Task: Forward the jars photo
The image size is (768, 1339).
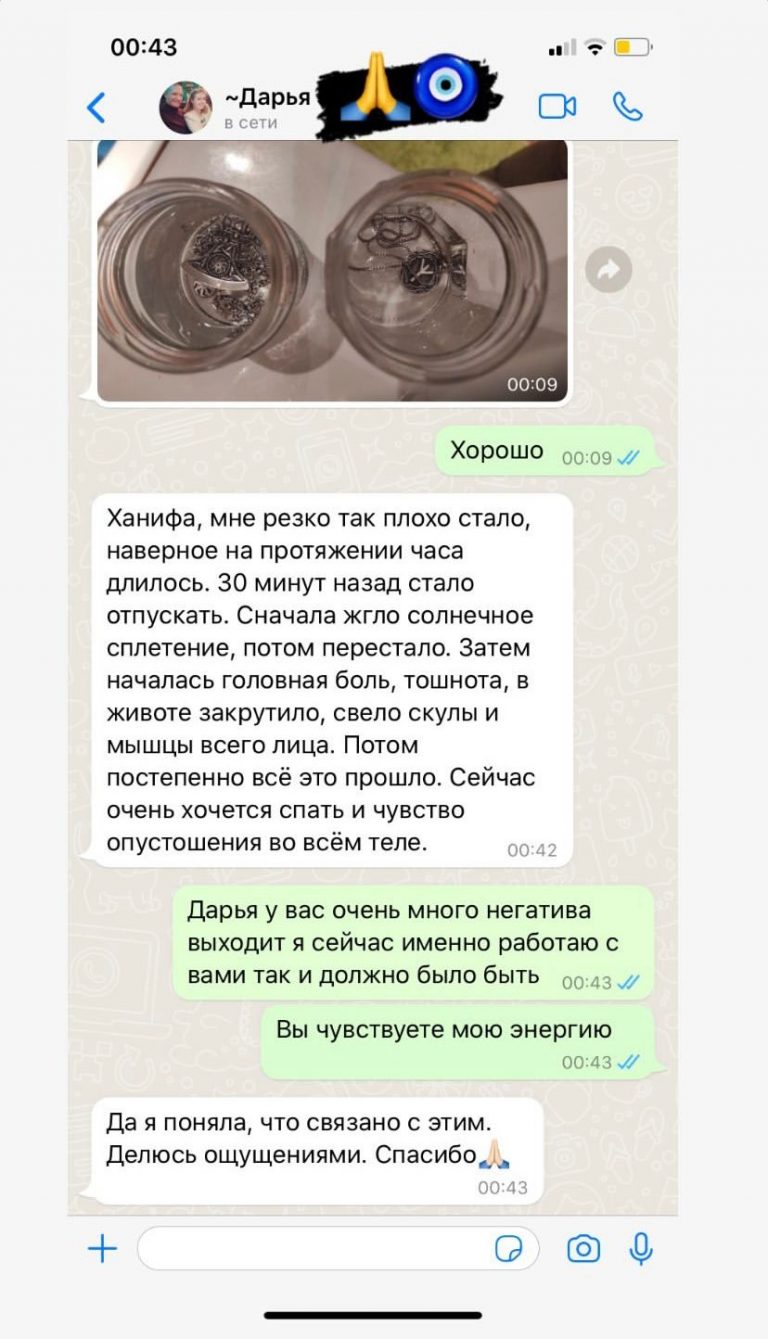Action: pos(608,269)
